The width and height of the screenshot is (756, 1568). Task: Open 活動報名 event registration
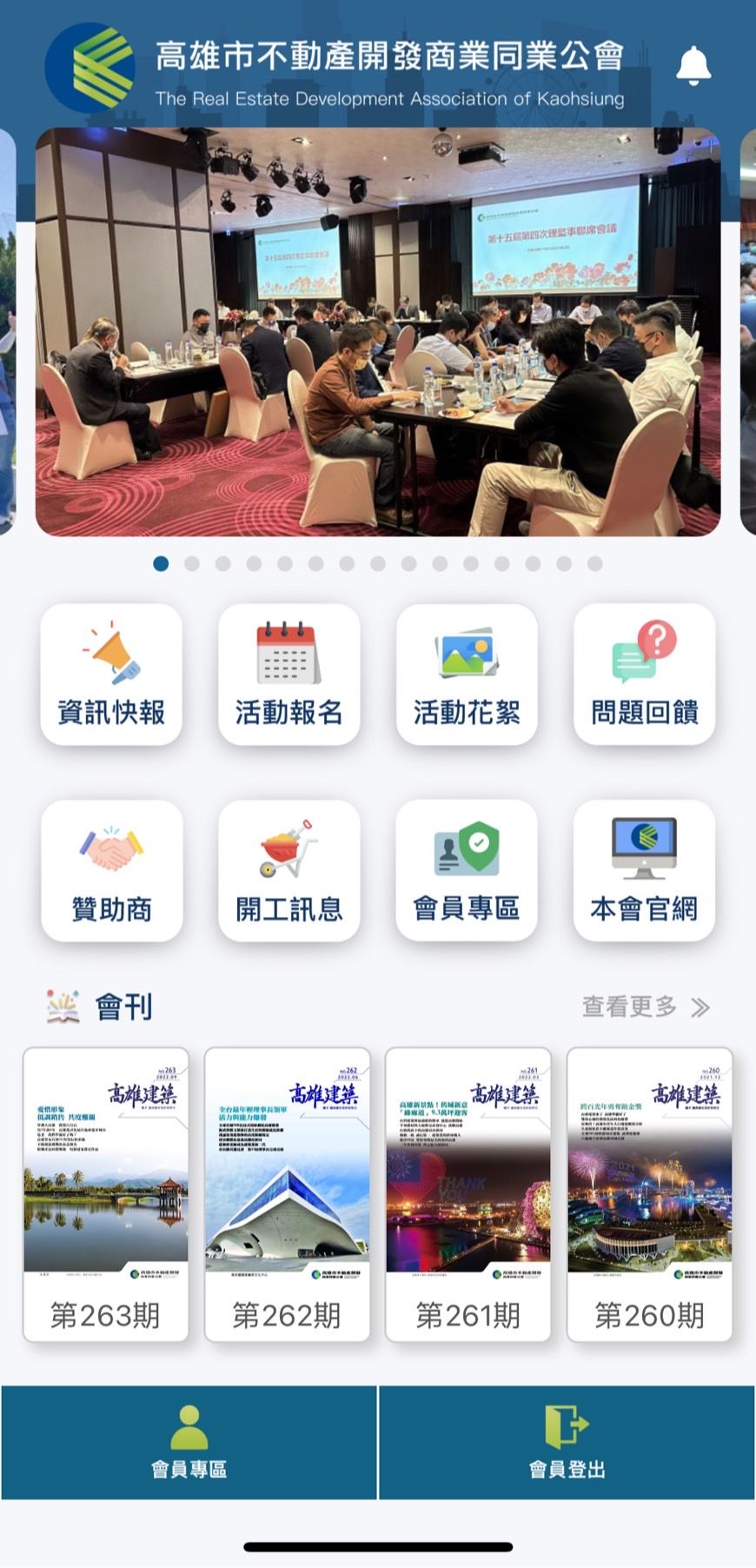click(x=288, y=675)
